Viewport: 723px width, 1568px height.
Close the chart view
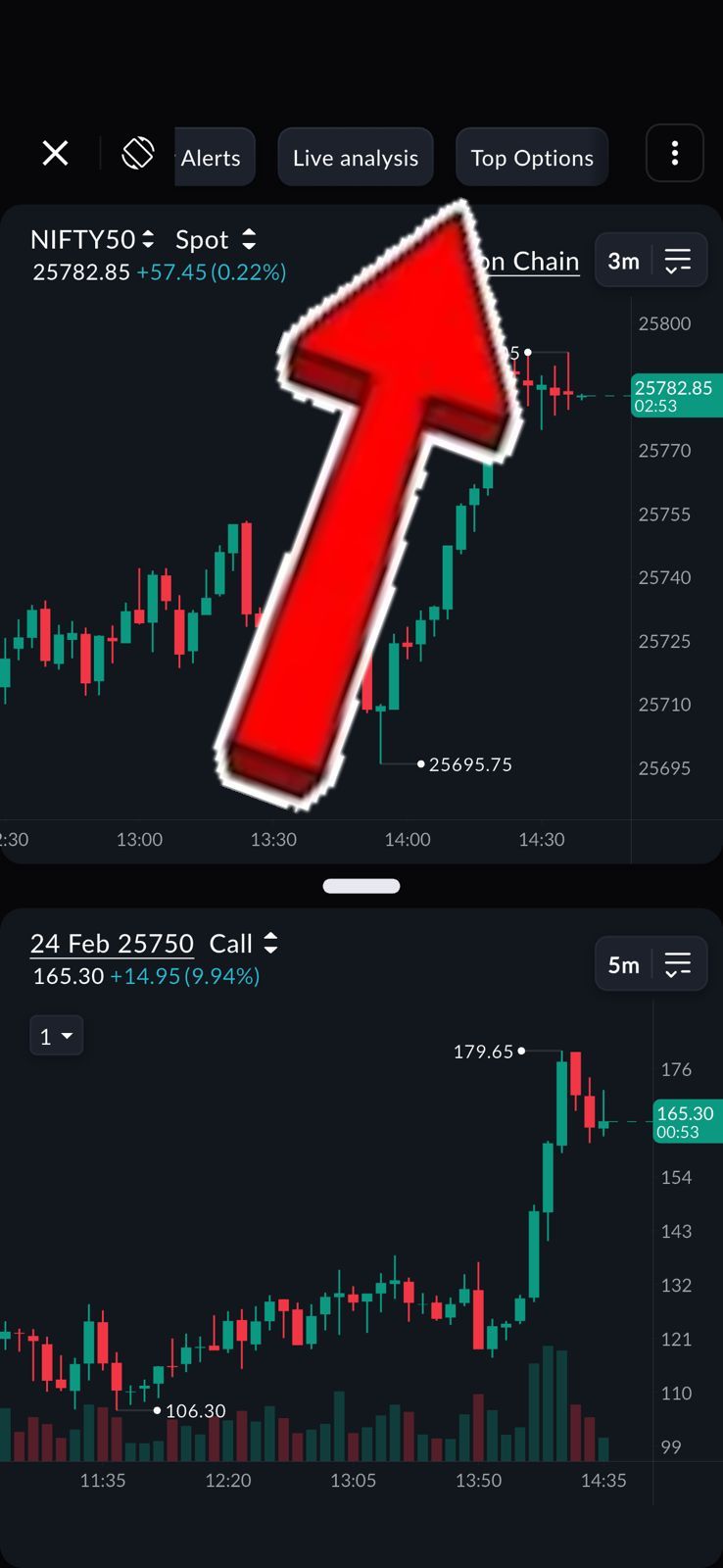click(x=56, y=154)
